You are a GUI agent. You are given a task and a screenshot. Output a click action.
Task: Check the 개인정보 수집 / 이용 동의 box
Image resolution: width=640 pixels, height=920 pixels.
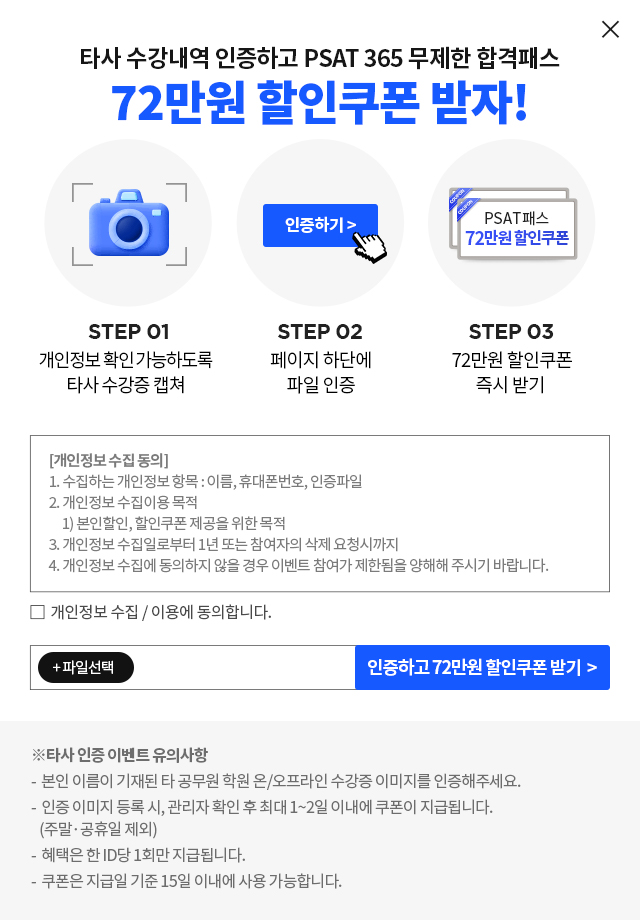pos(38,612)
